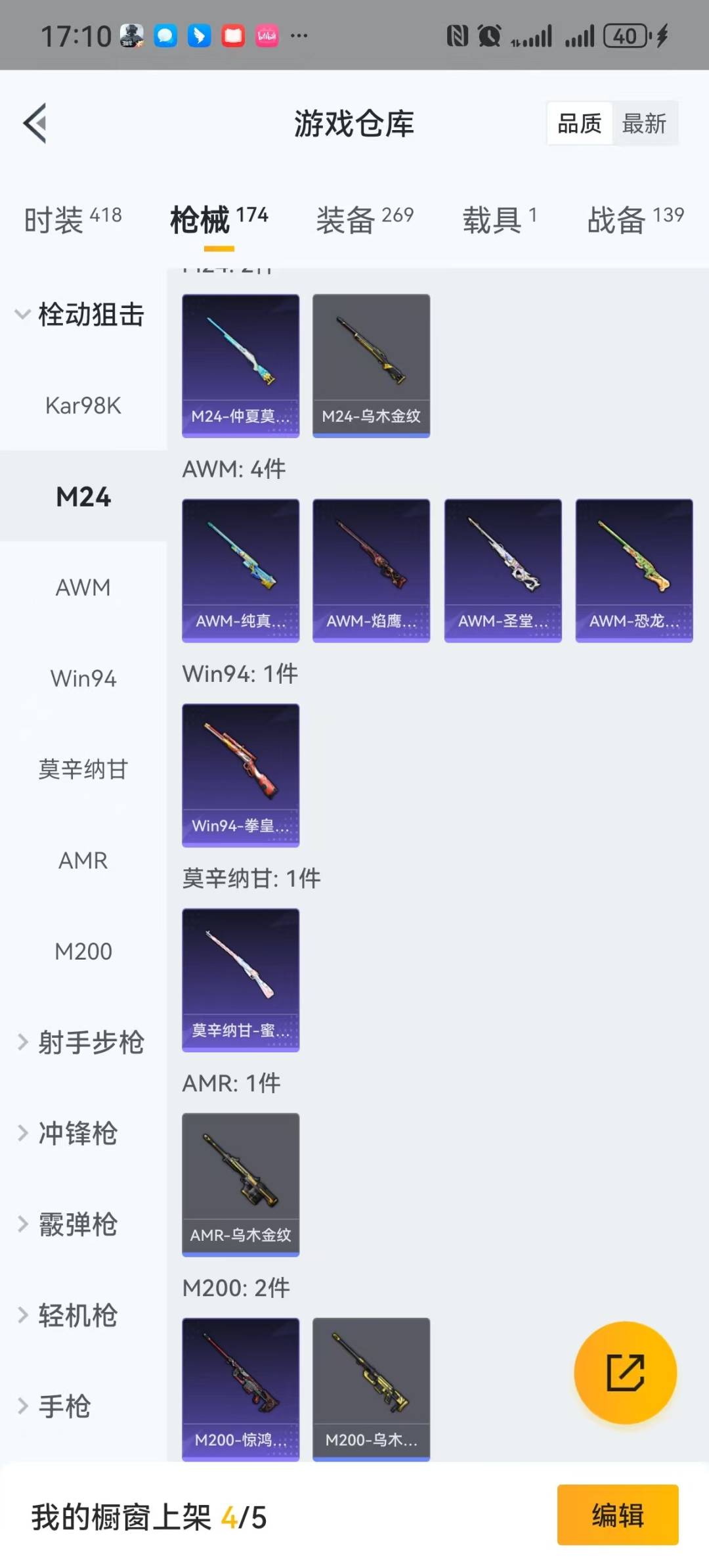Tap the back arrow icon
The width and height of the screenshot is (709, 1568).
point(35,123)
